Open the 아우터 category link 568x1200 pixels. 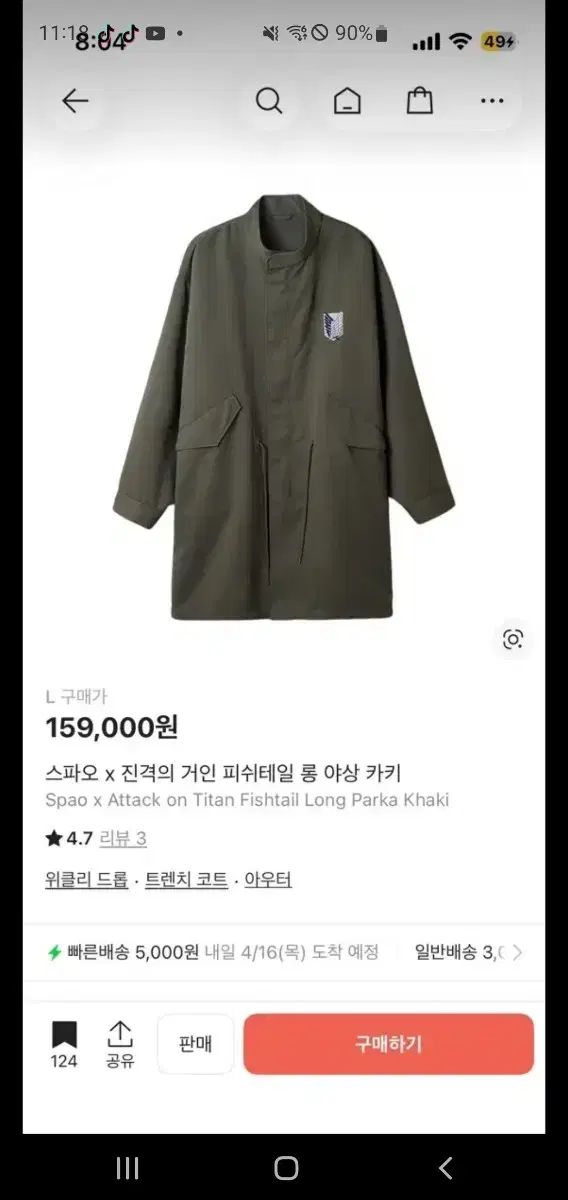[268, 880]
